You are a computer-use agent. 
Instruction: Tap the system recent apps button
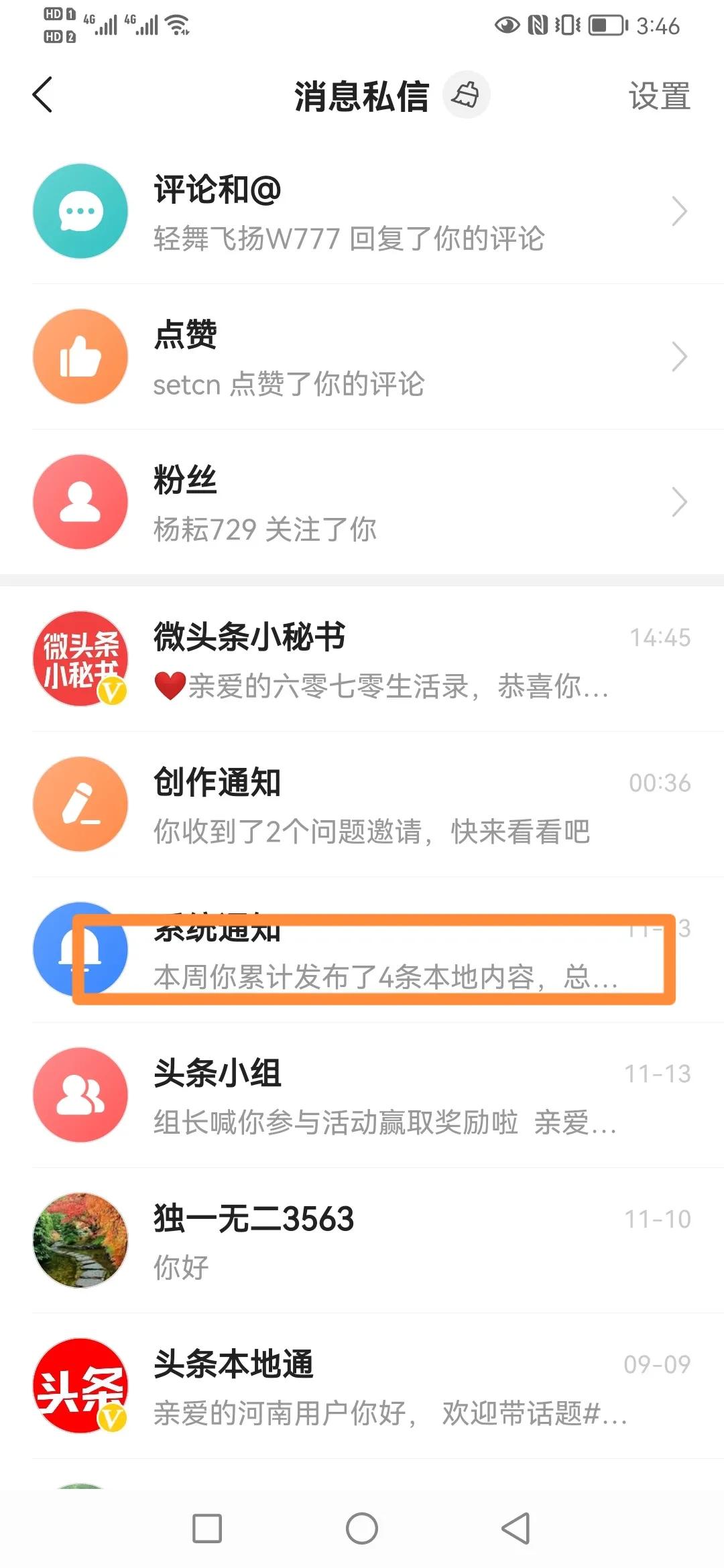207,1528
